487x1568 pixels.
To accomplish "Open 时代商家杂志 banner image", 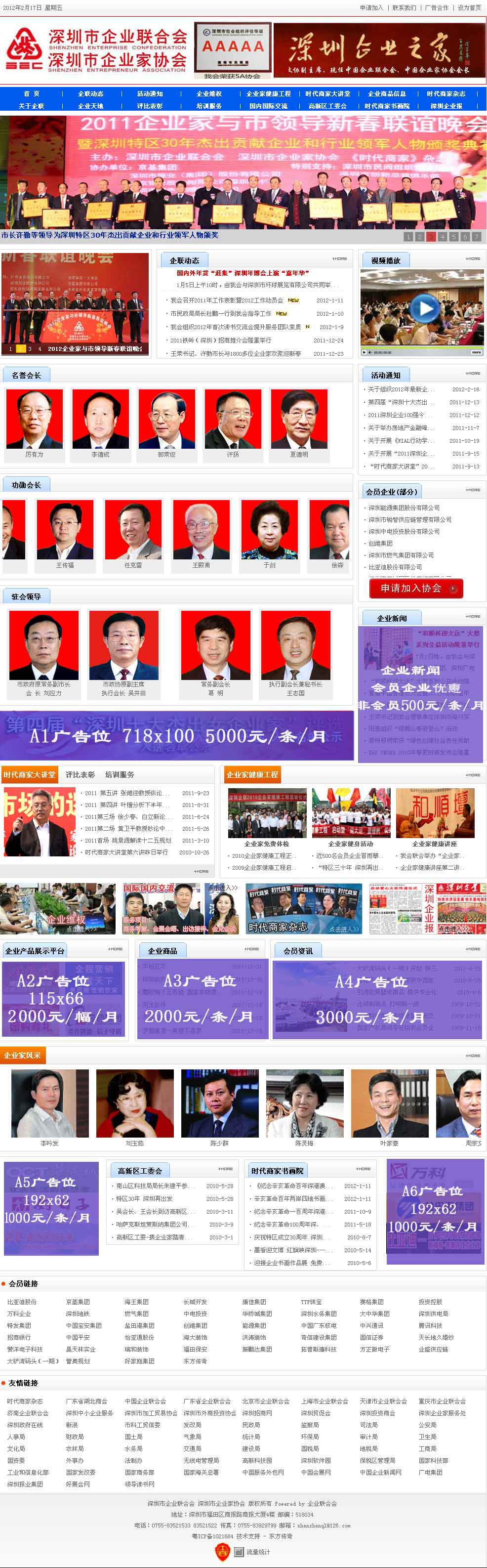I will (303, 908).
